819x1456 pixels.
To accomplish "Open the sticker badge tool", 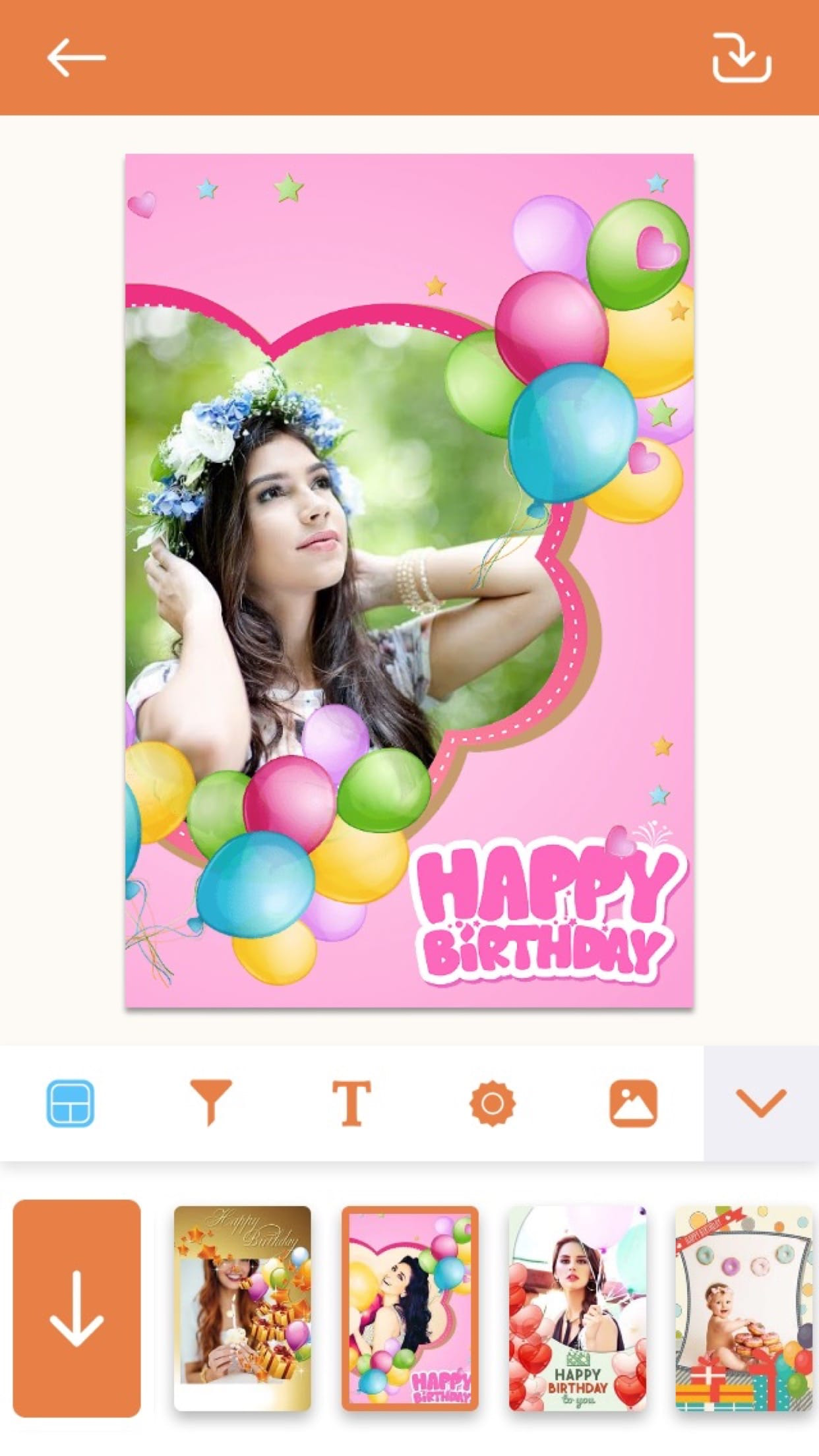I will (x=492, y=1103).
